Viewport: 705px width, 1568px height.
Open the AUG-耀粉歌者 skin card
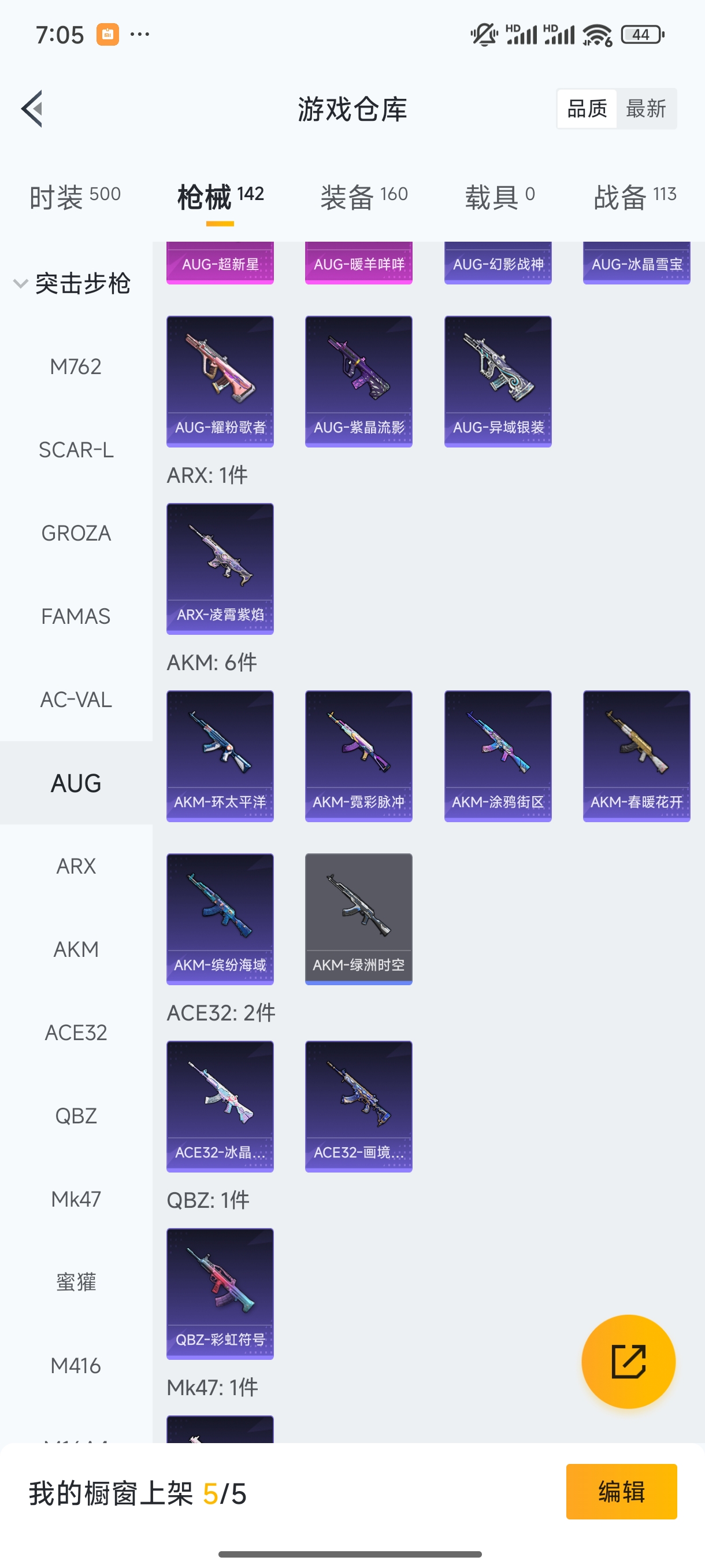pyautogui.click(x=220, y=381)
